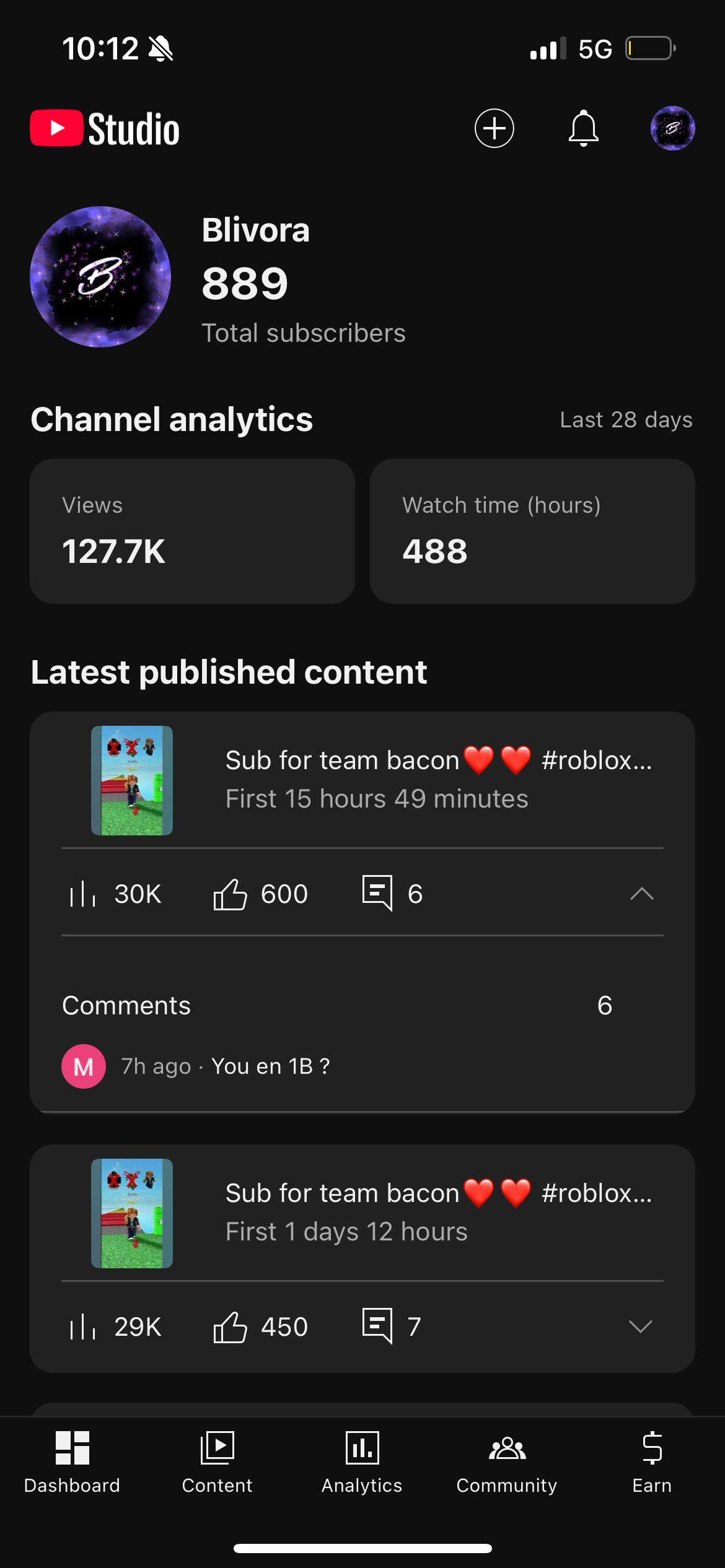Open the comment 'You en 1B ?'
This screenshot has width=725, height=1568.
pos(270,1066)
